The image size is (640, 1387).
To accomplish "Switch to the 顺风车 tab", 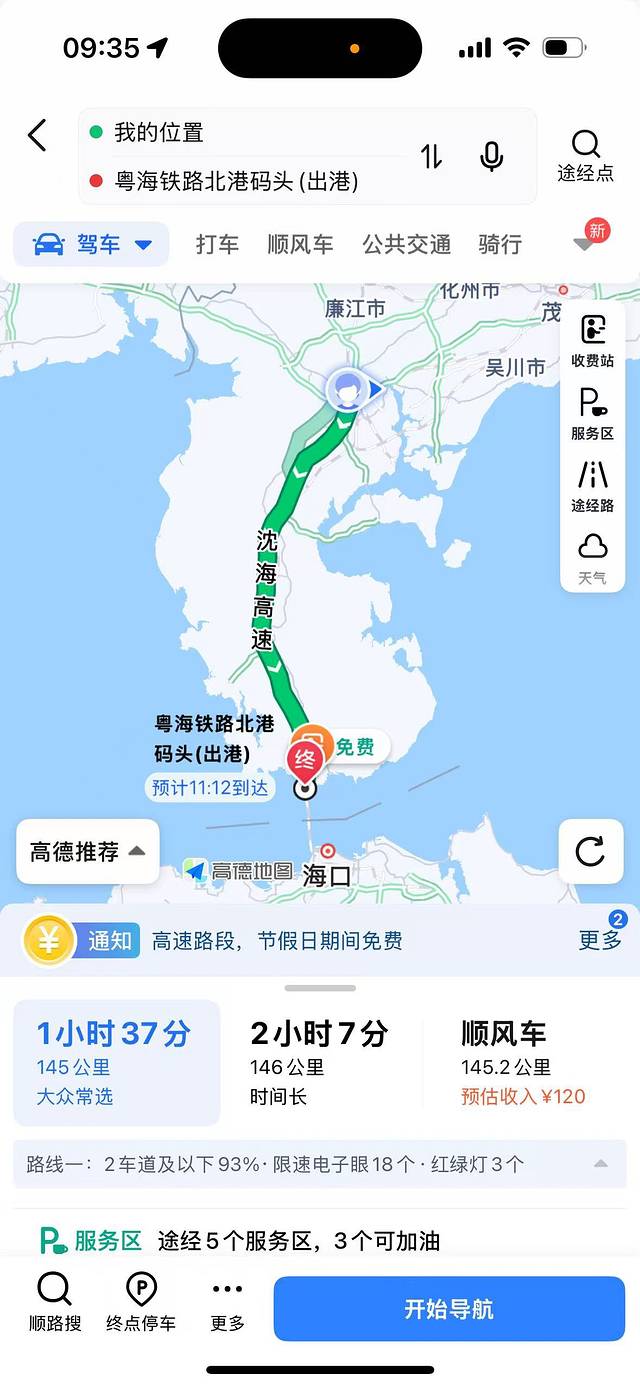I will coord(300,244).
